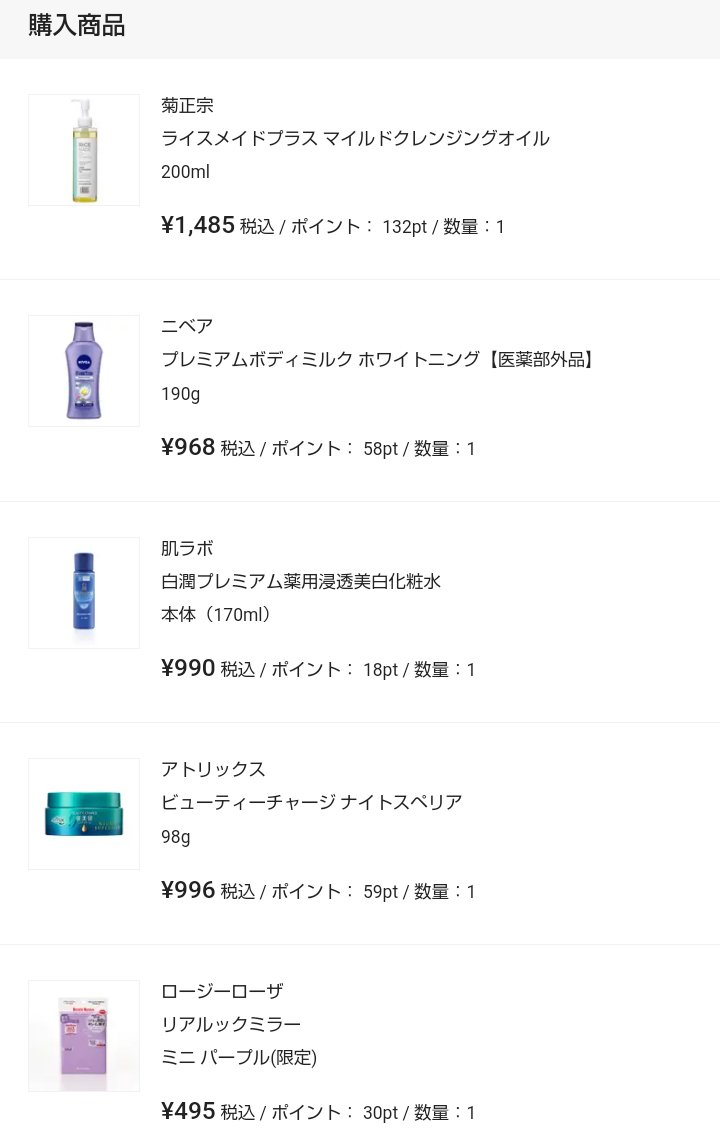Open the ロージーローザ mini mirror item
720x1144 pixels.
pyautogui.click(x=231, y=1024)
